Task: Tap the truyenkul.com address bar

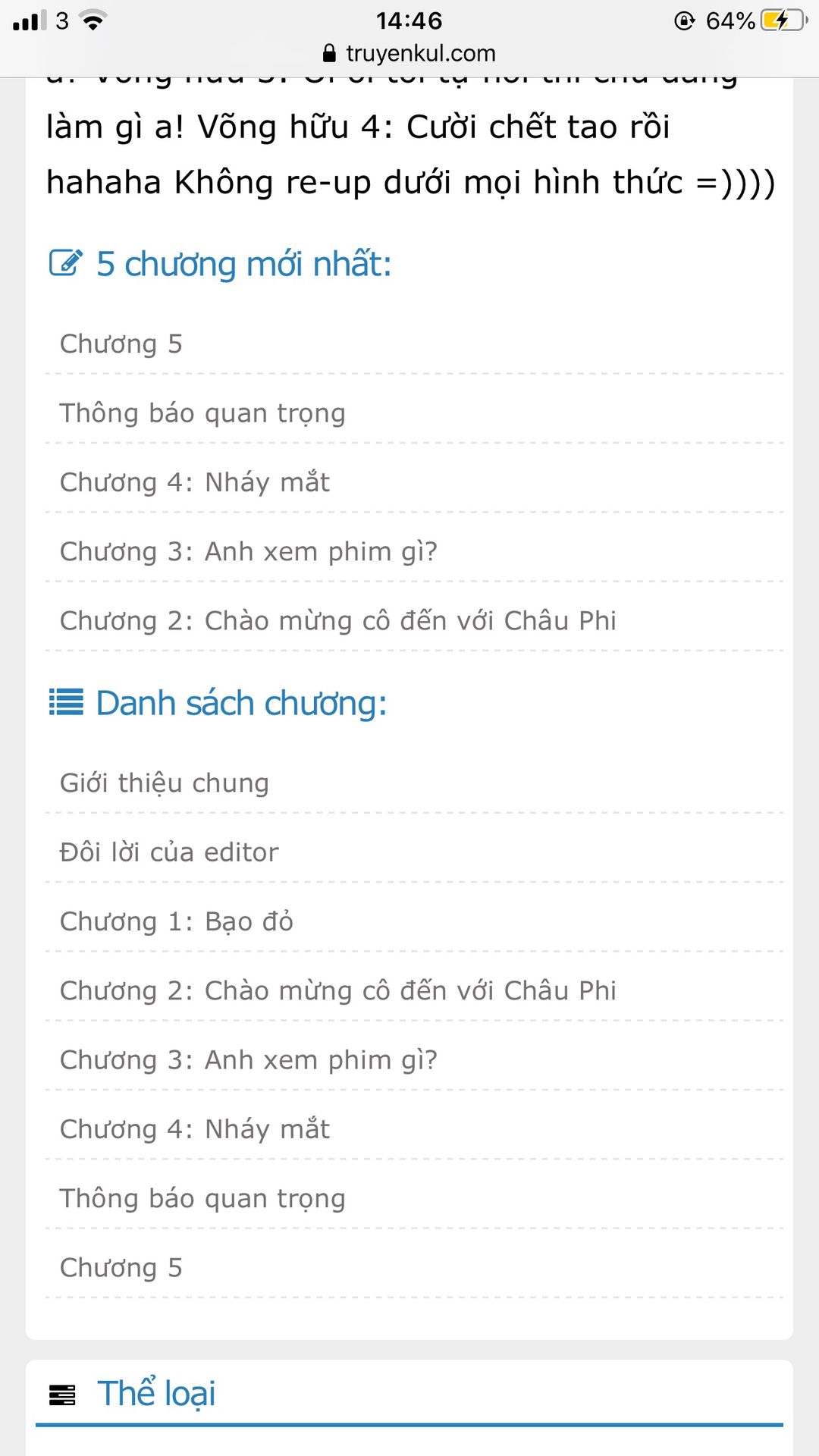Action: 409,53
